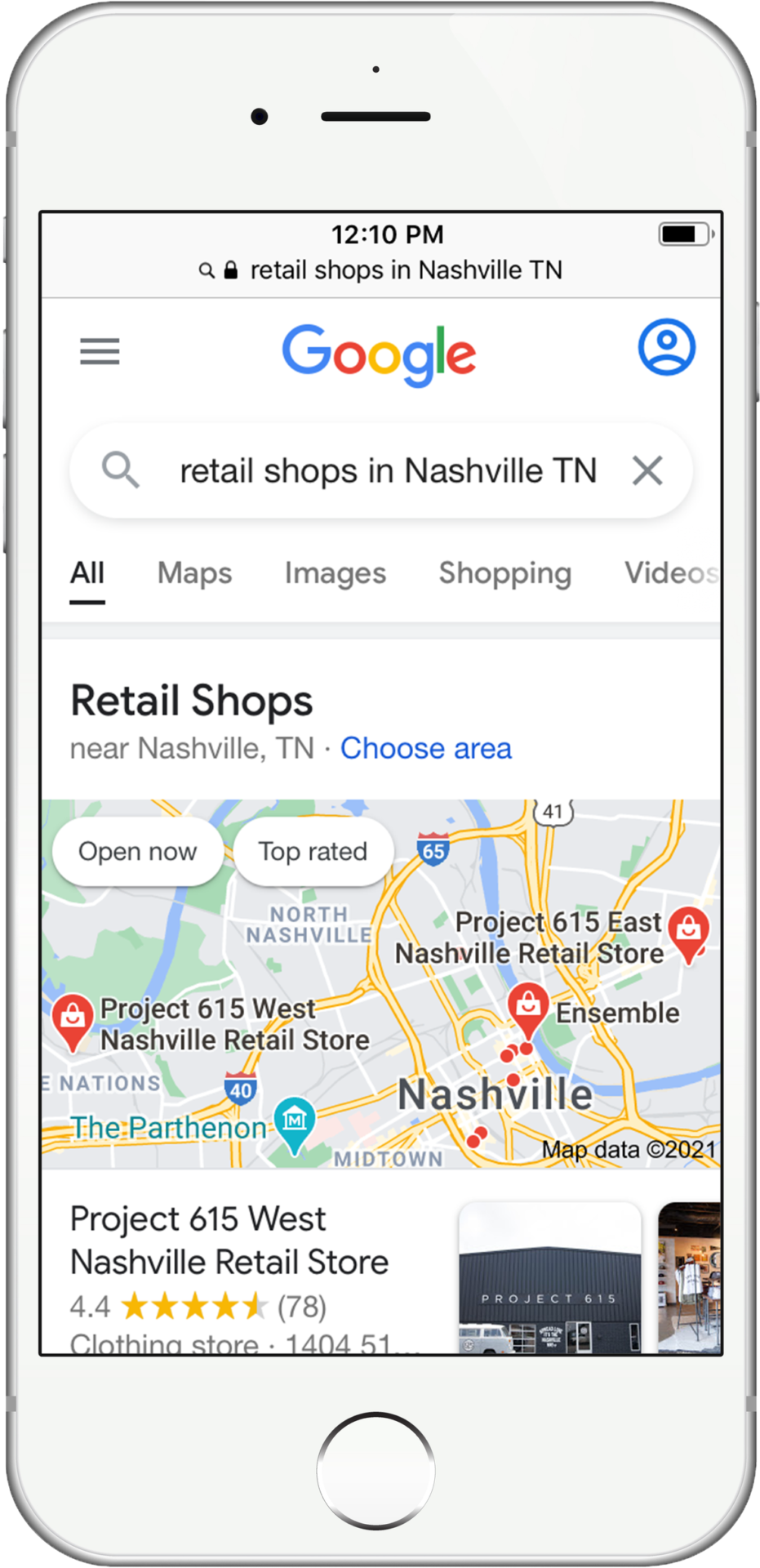Switch to the Shopping tab

point(504,573)
